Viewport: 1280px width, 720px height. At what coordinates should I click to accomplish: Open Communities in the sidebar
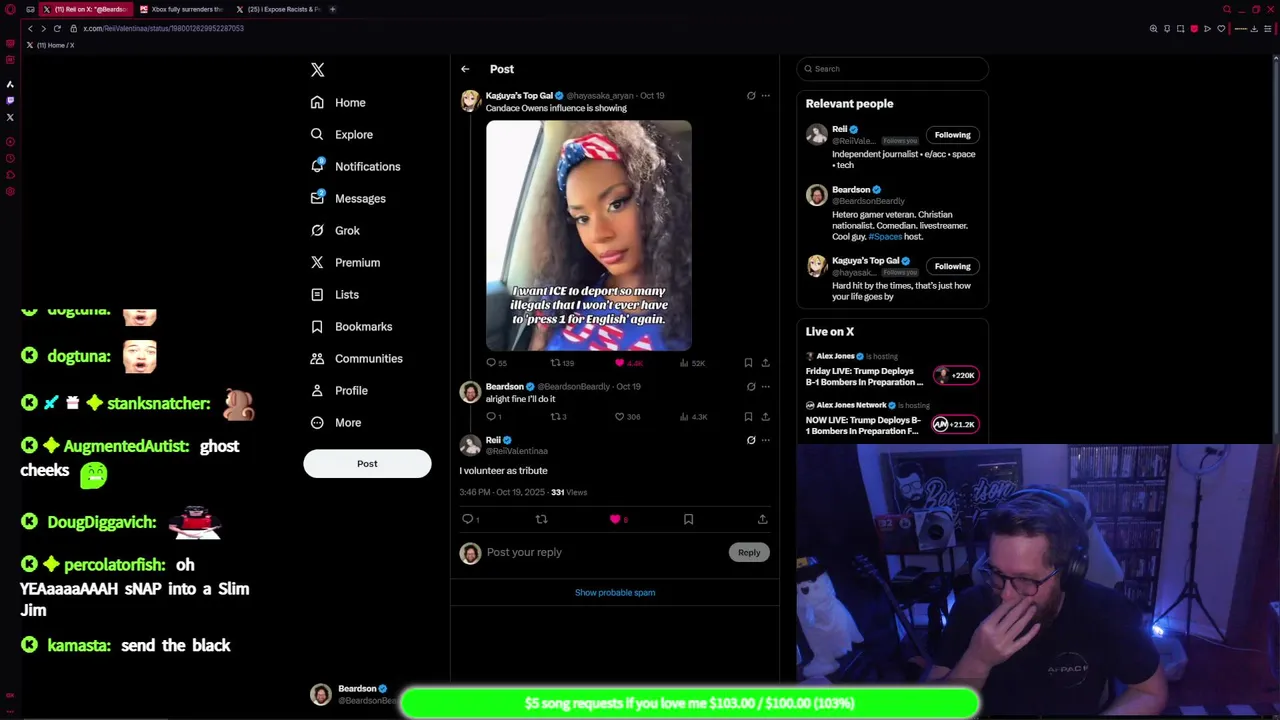367,359
